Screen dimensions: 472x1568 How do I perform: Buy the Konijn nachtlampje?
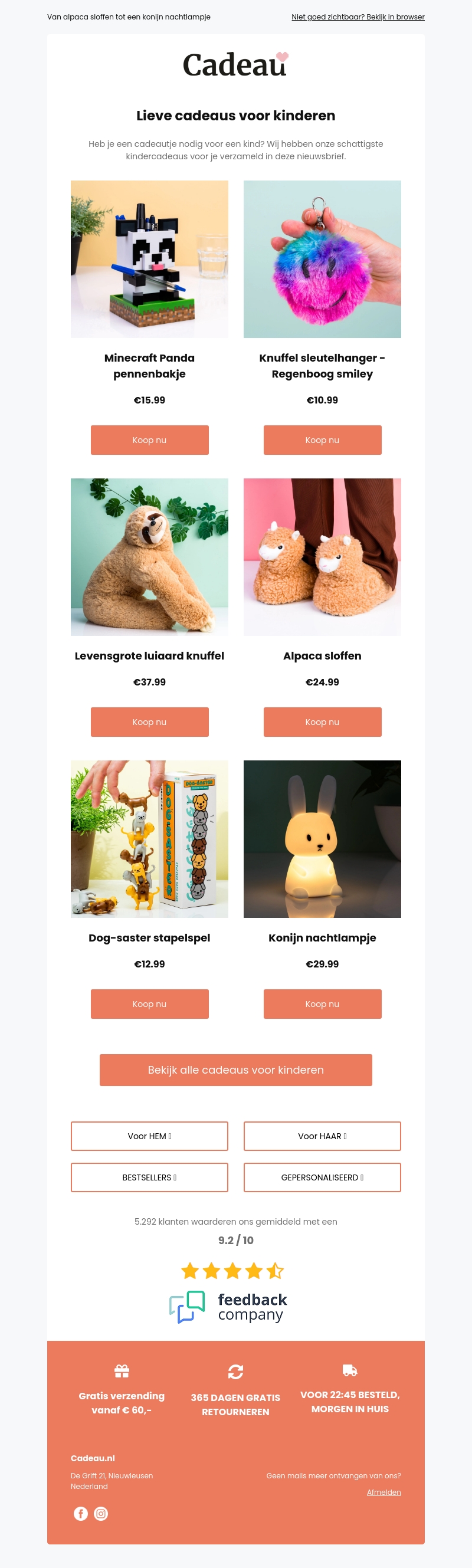point(322,1003)
